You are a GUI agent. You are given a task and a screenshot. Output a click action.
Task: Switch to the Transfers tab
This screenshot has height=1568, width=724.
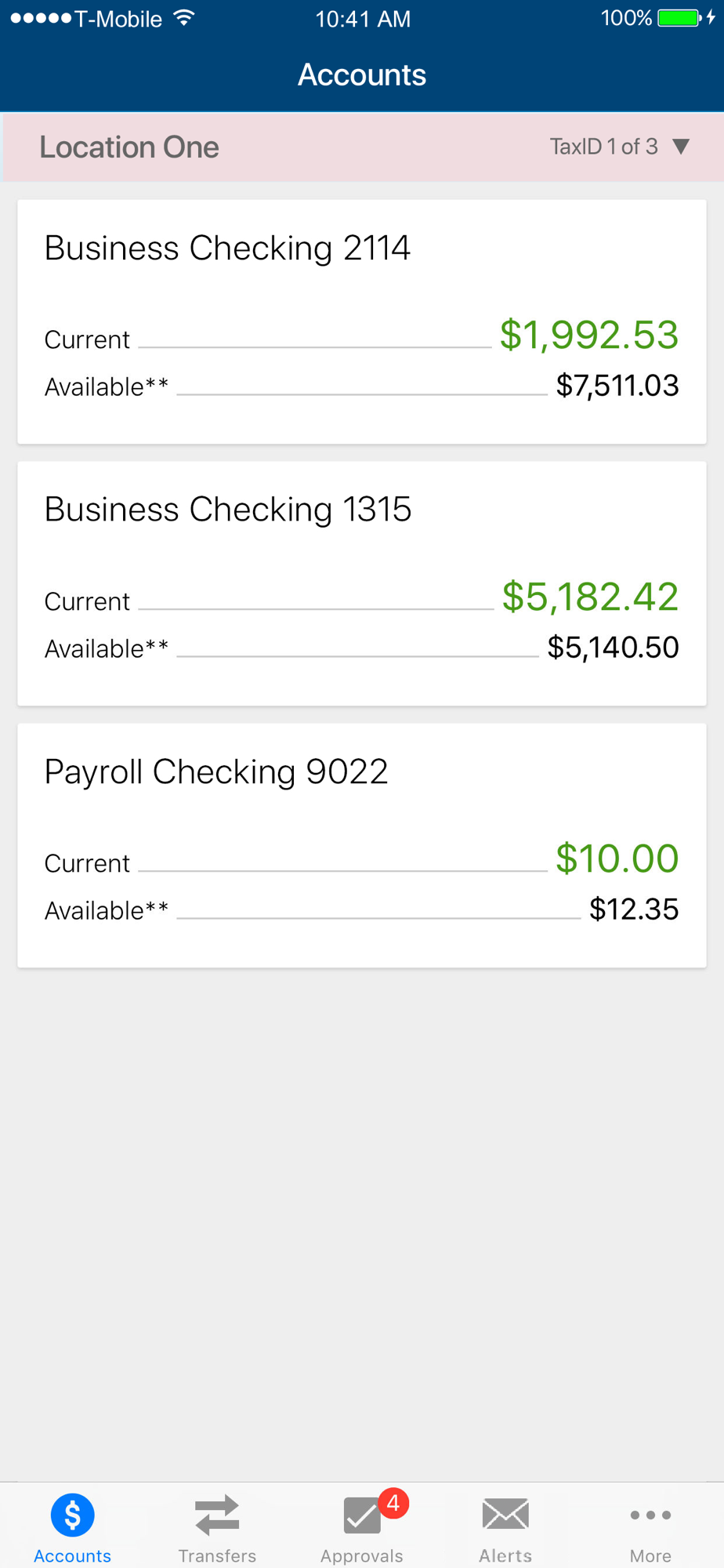point(217,1527)
